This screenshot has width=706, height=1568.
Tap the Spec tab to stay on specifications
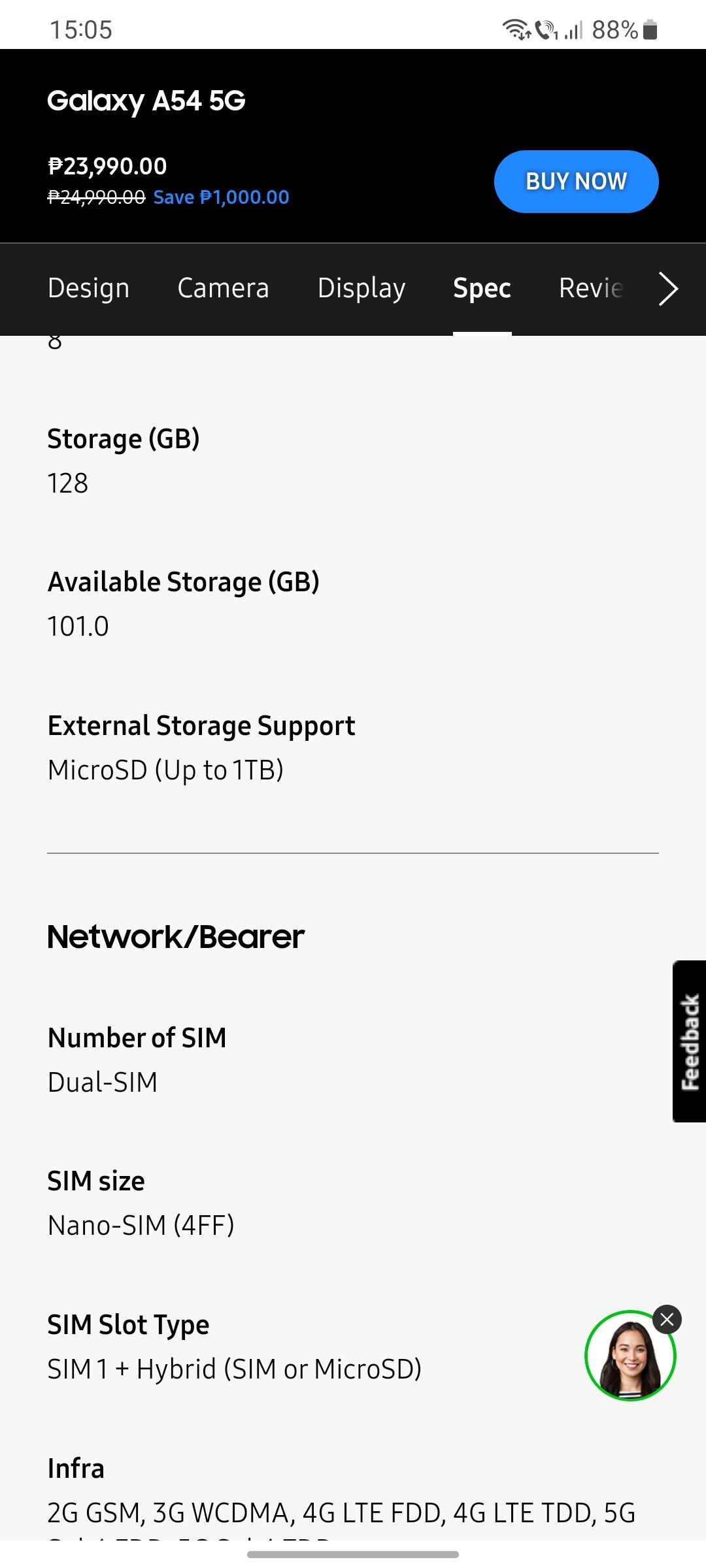coord(481,288)
